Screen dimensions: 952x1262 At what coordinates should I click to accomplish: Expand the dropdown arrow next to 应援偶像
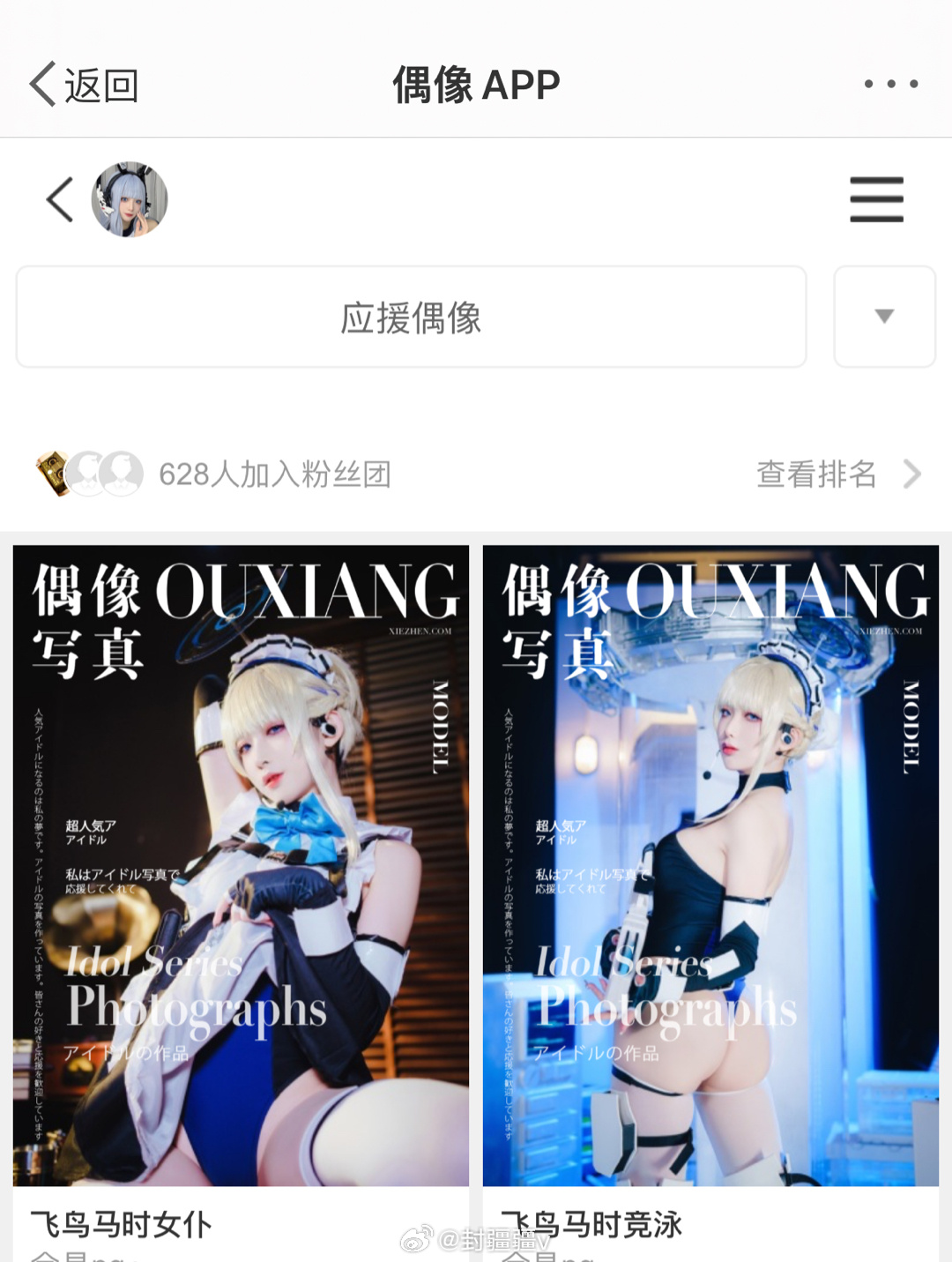tap(884, 317)
